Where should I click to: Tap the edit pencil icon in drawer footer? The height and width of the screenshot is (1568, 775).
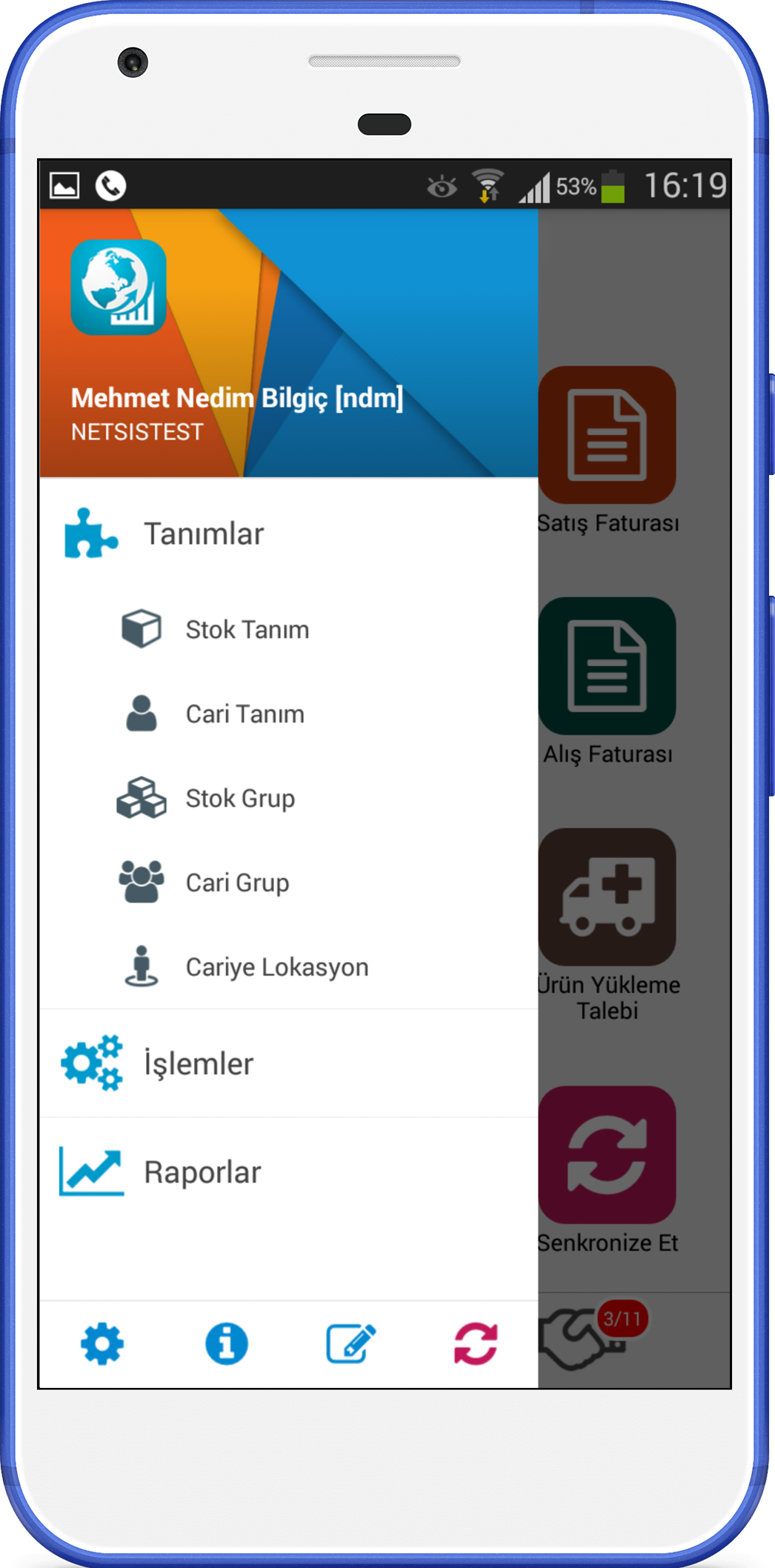click(351, 1343)
